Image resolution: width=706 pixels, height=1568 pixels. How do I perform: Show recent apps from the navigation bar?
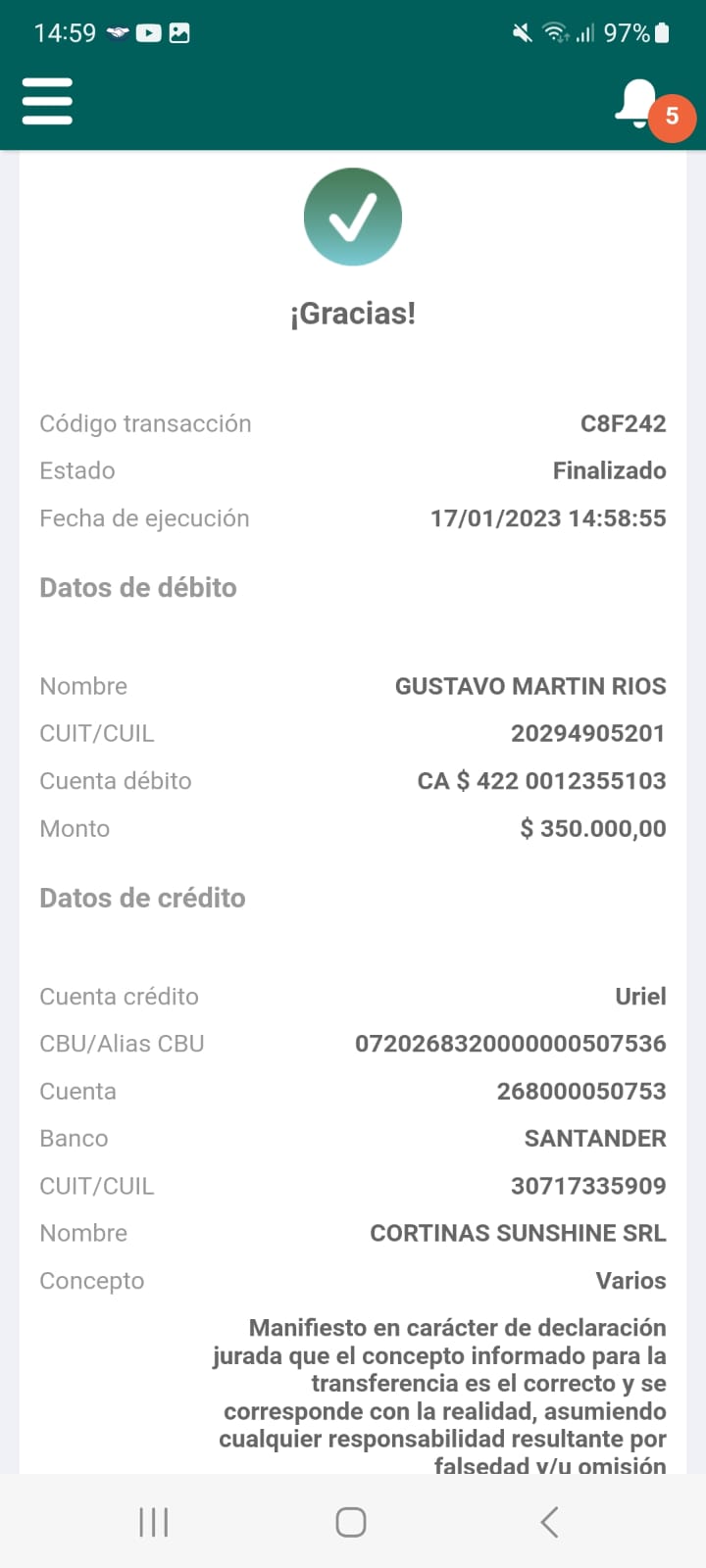click(x=154, y=1522)
